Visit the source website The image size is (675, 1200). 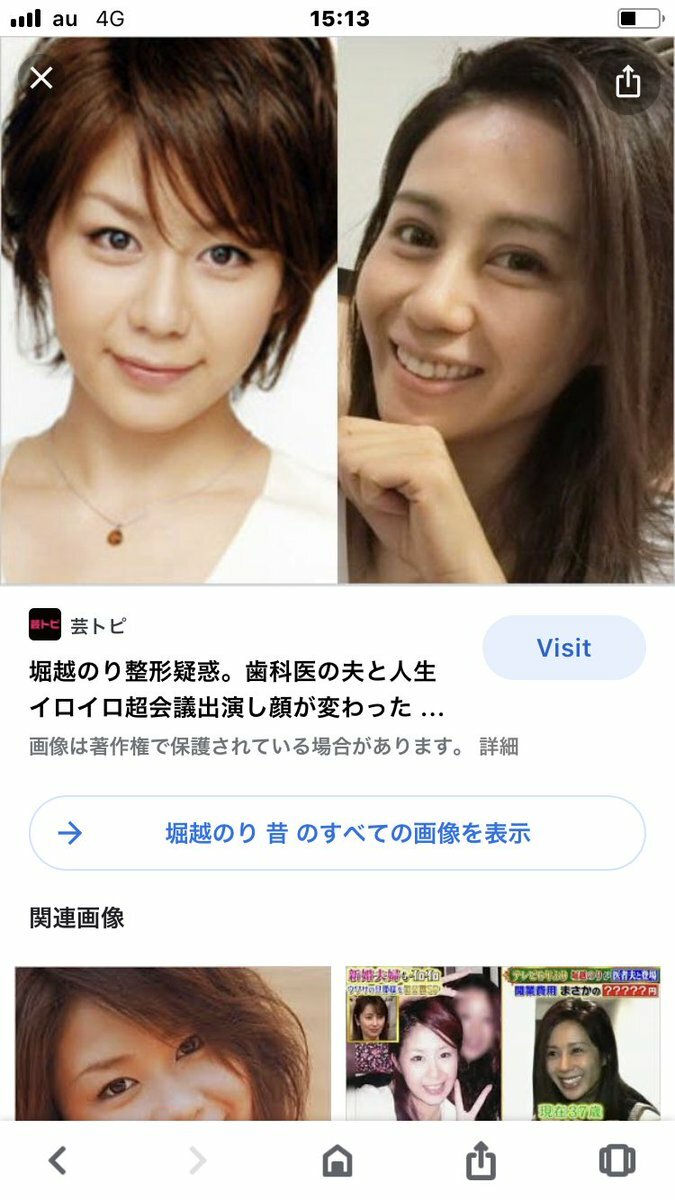564,648
